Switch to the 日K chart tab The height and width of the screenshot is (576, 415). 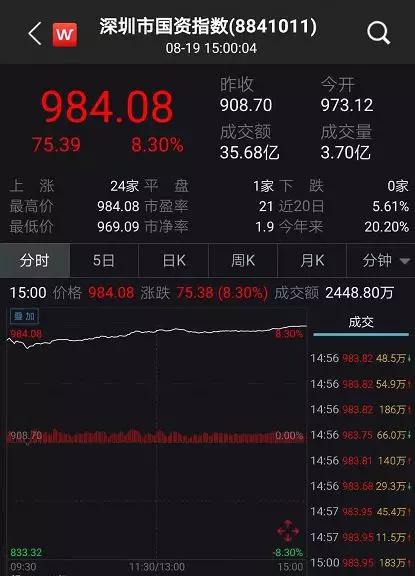tap(173, 260)
